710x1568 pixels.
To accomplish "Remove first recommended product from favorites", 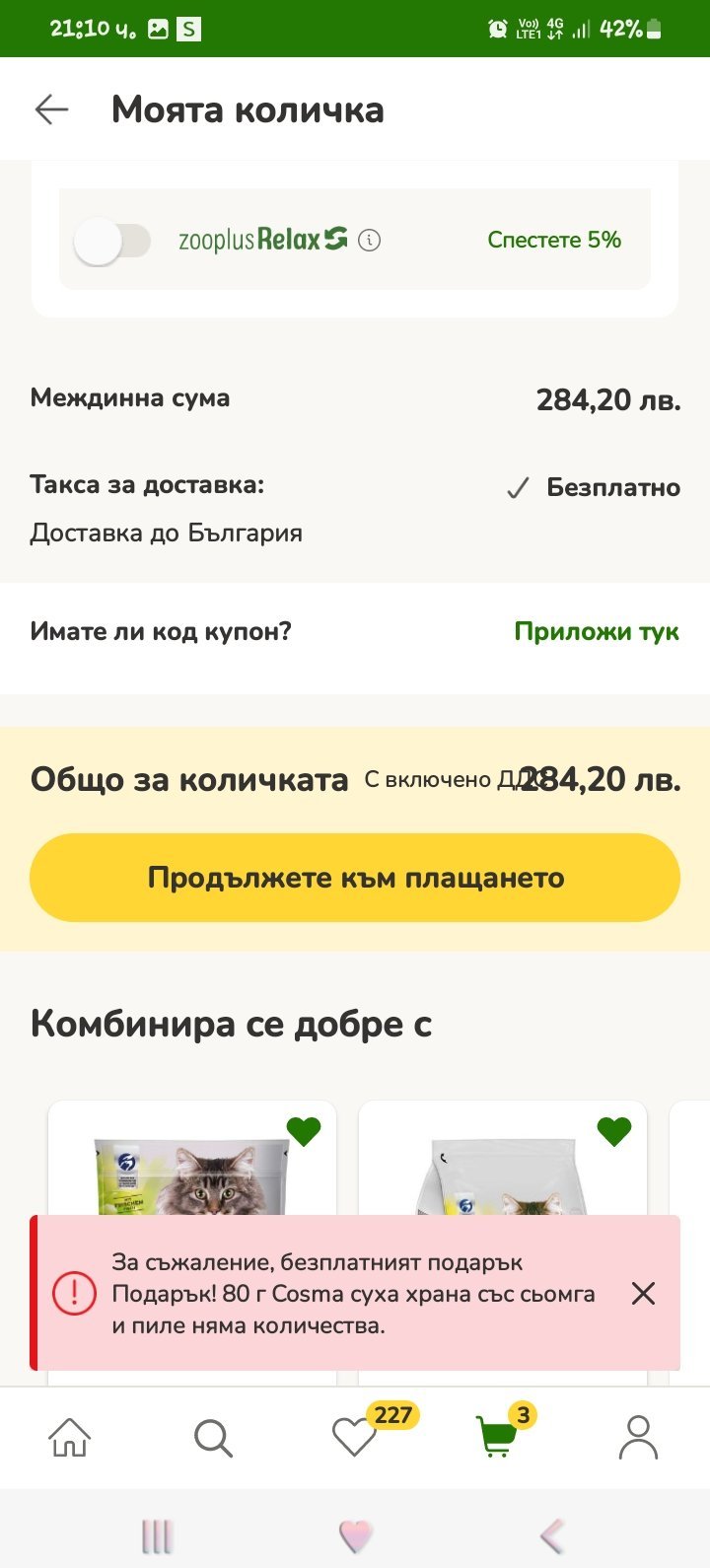I will (304, 1132).
